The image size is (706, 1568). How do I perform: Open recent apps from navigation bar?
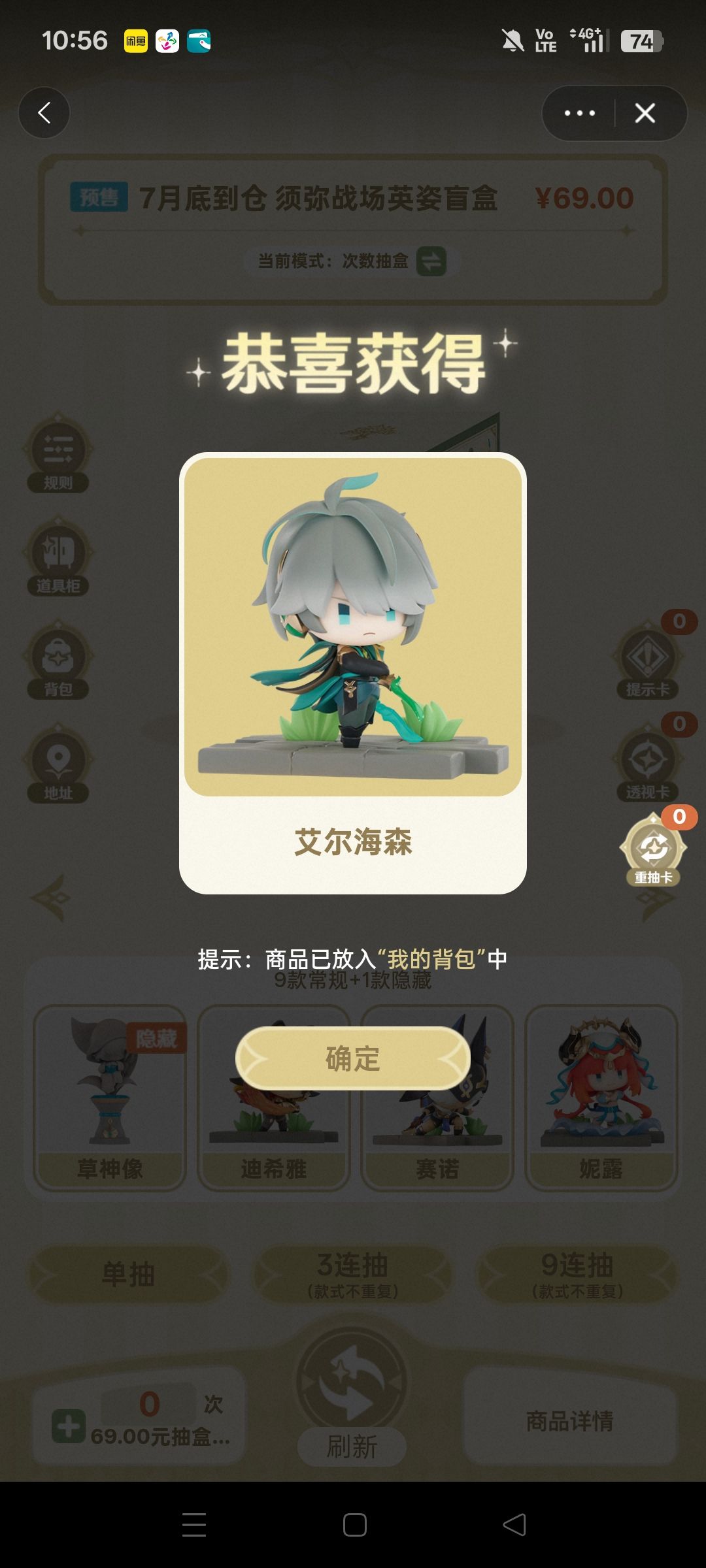[x=194, y=1525]
